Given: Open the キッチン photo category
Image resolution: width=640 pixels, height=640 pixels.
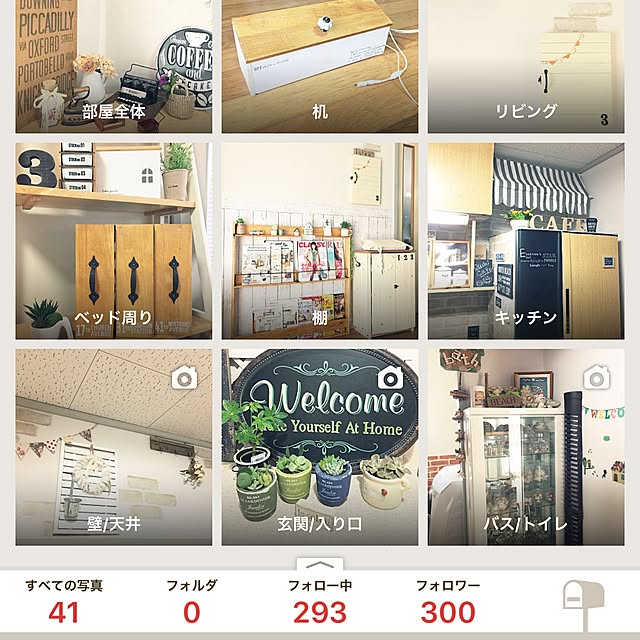Looking at the screenshot, I should (x=526, y=241).
